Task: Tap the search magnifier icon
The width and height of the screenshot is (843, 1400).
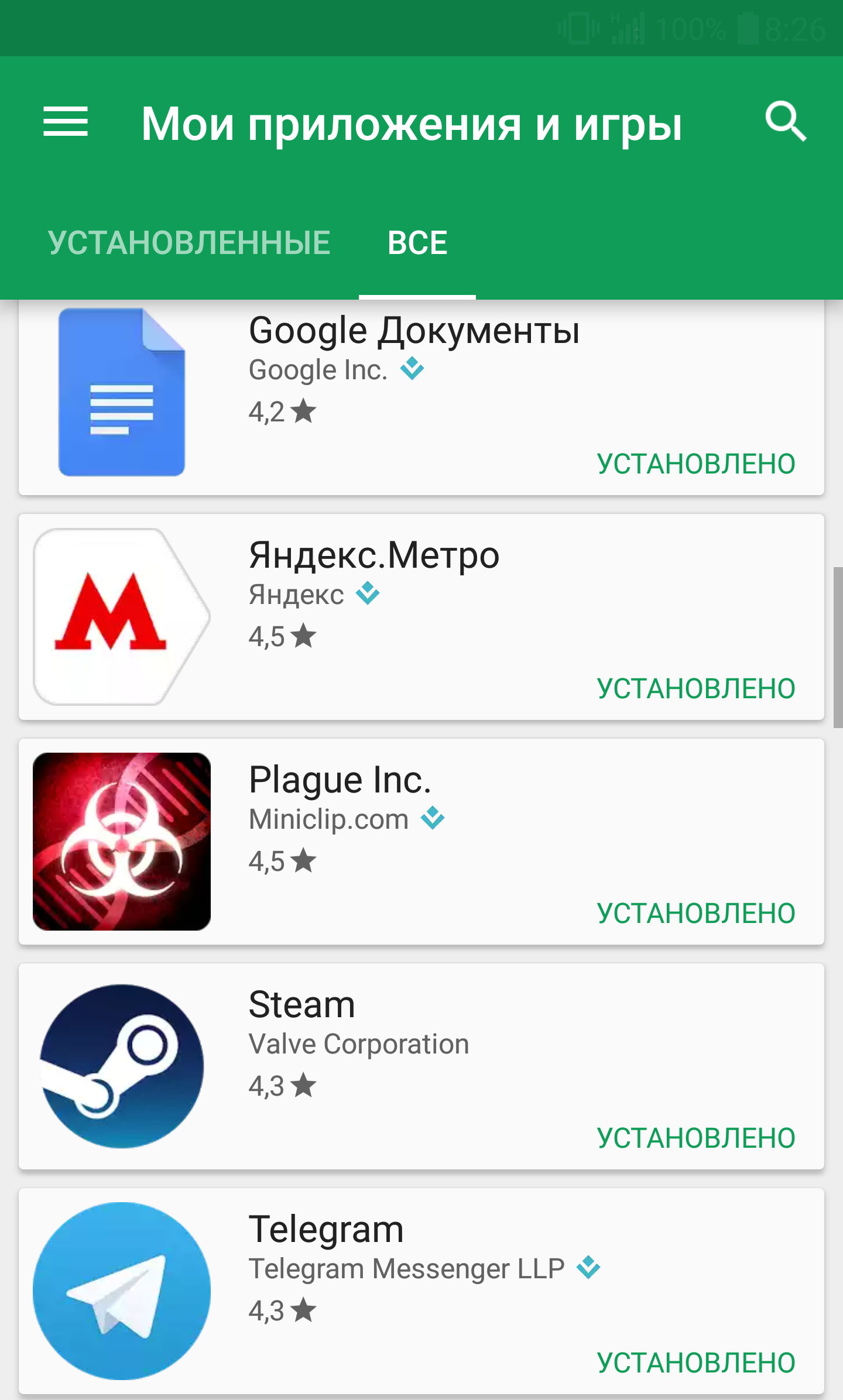Action: (x=786, y=122)
